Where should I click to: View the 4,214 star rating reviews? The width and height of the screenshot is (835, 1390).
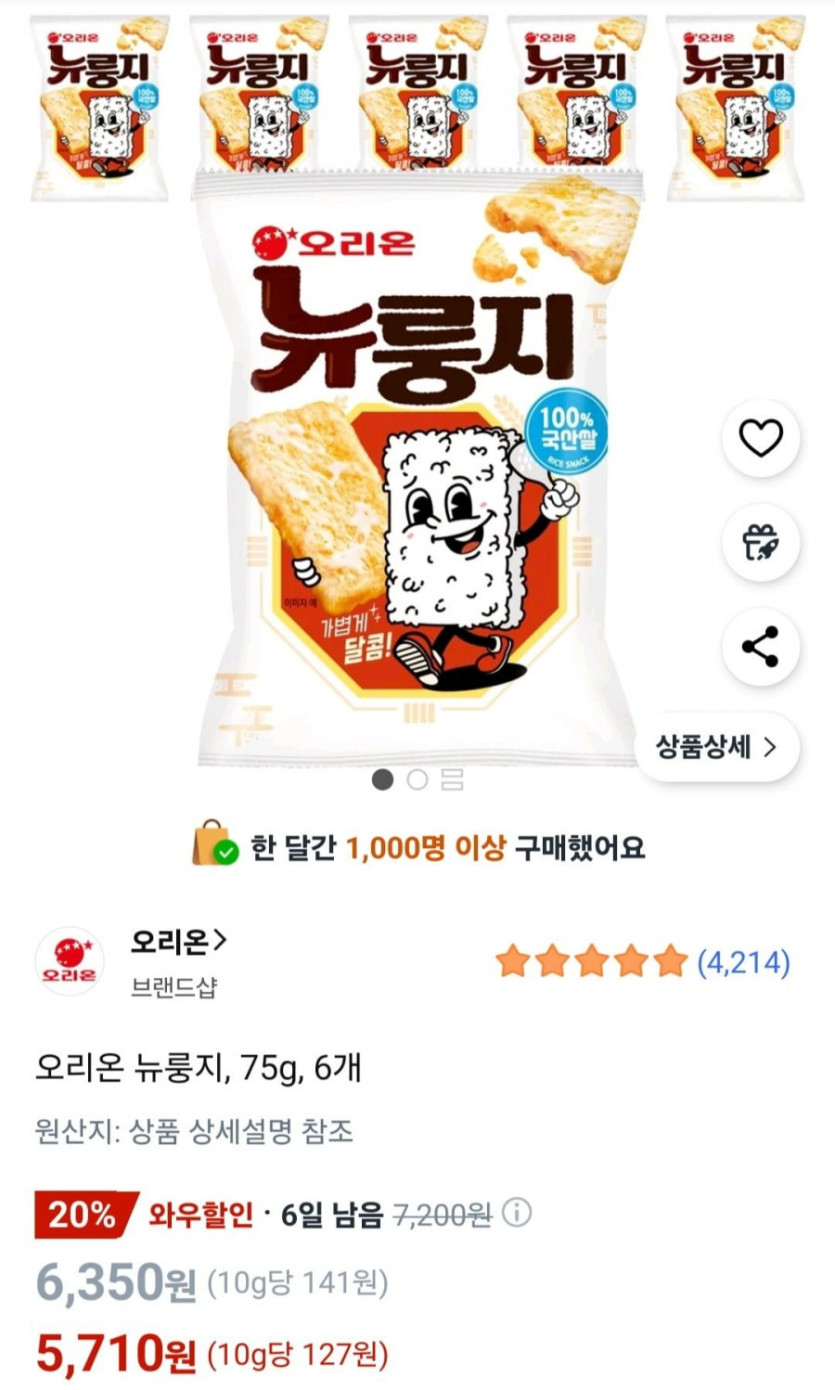642,962
